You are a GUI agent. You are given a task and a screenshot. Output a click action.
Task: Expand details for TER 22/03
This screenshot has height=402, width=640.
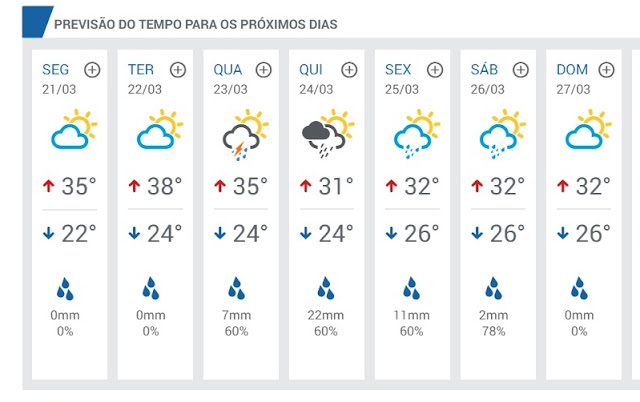coord(178,70)
